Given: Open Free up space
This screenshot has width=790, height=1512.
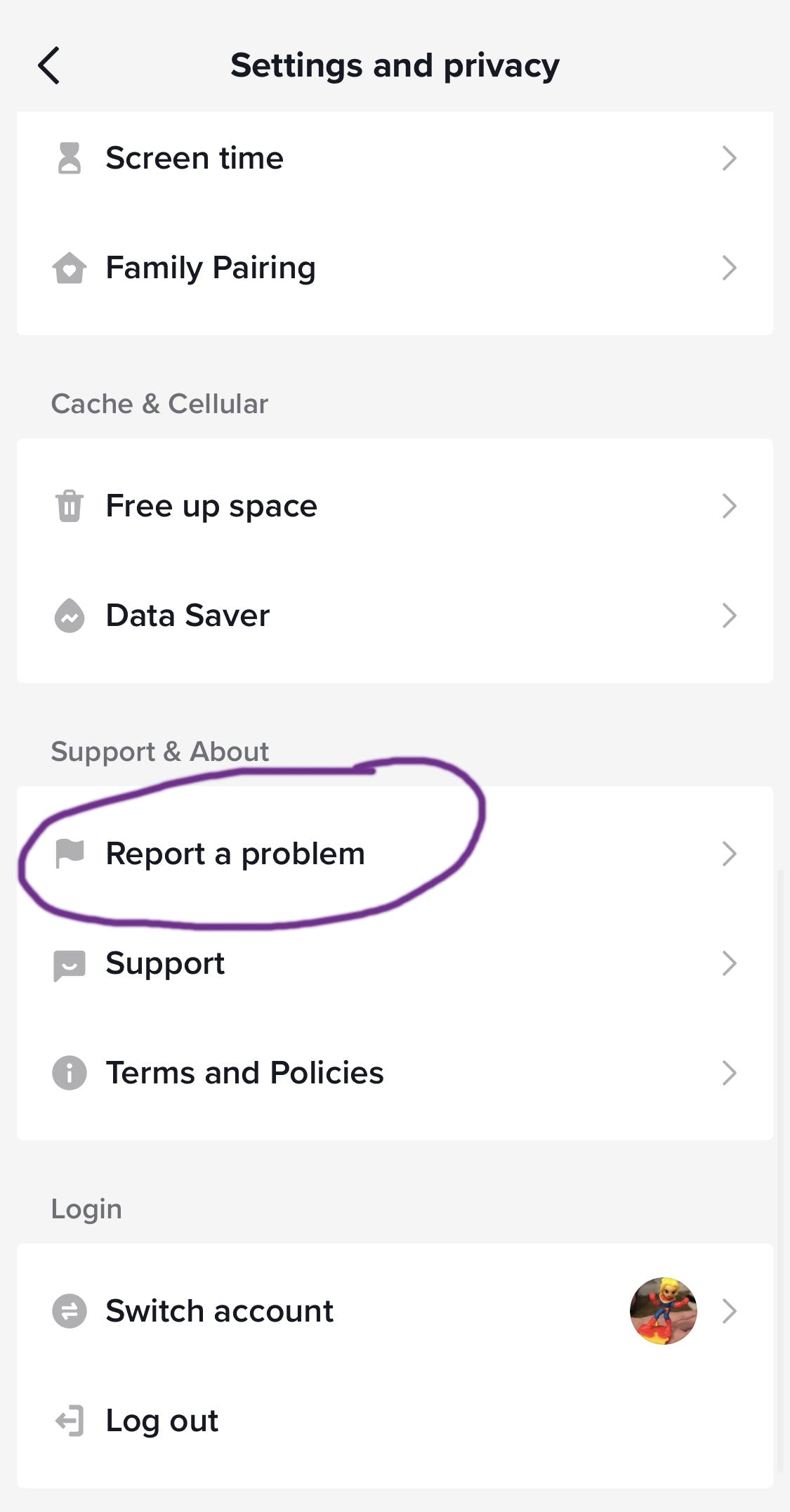Looking at the screenshot, I should pos(395,506).
